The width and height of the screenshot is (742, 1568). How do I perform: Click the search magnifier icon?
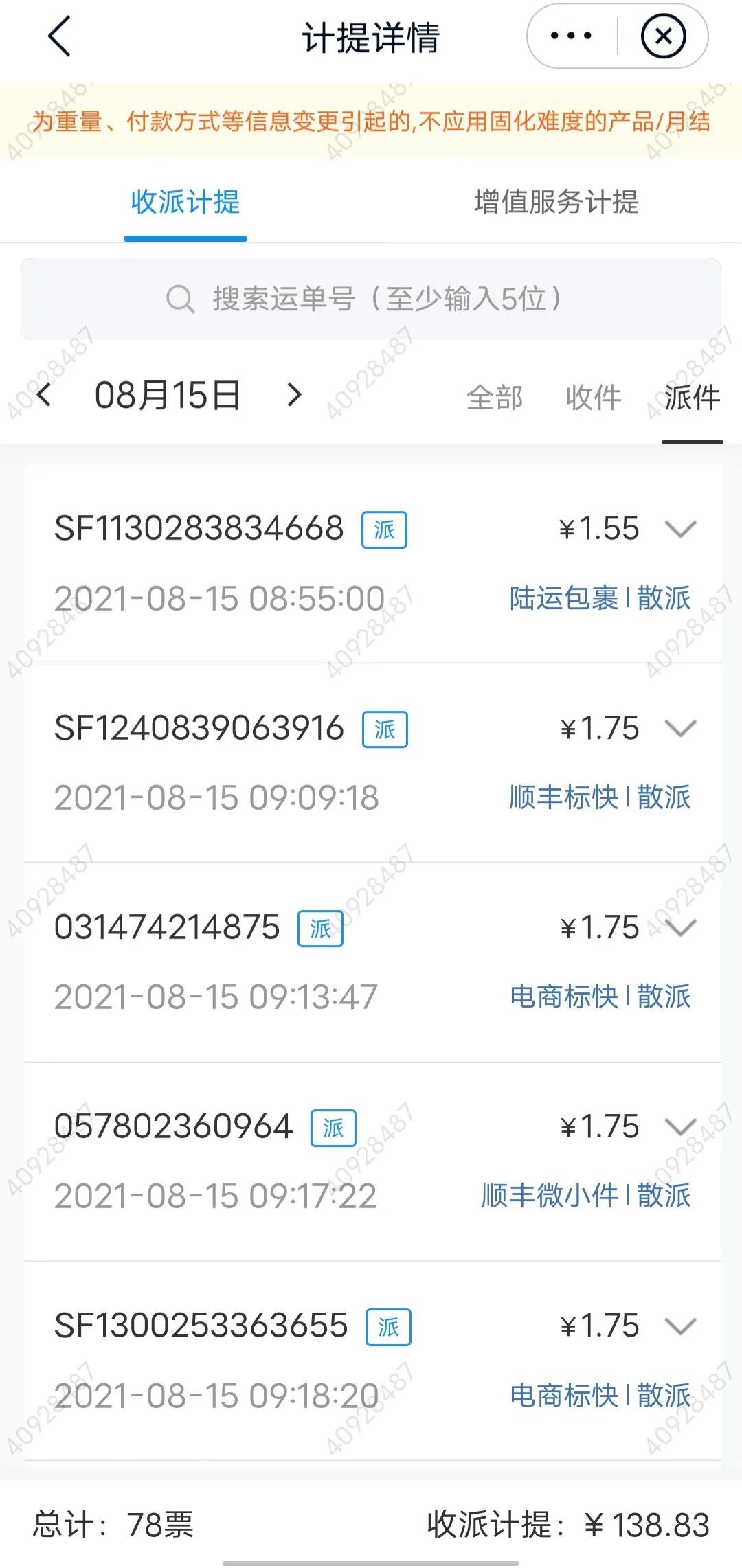[x=180, y=298]
